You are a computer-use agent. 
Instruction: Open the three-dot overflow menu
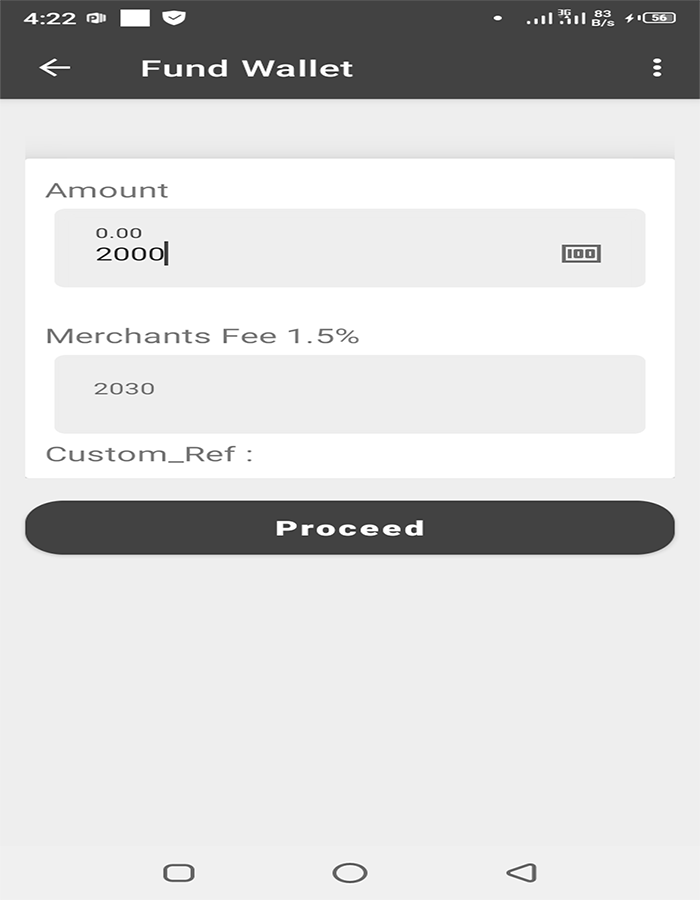click(x=656, y=68)
